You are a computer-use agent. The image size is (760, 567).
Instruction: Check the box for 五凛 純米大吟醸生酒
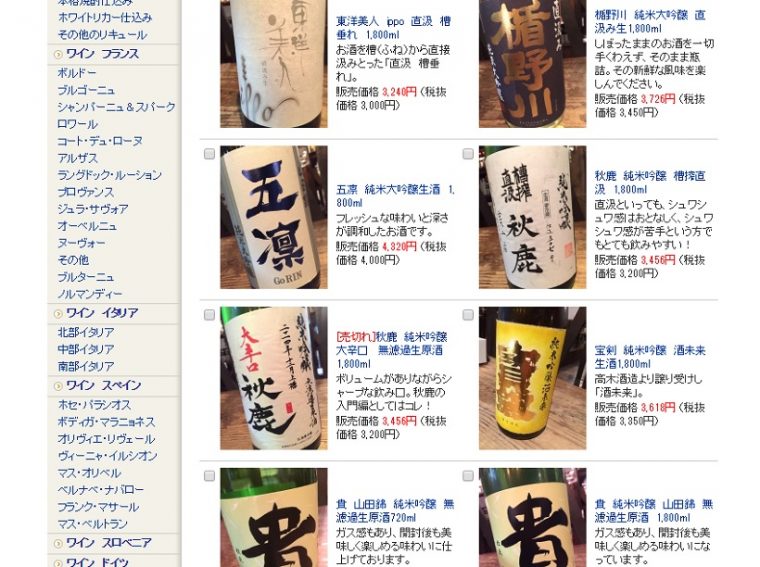coord(209,154)
